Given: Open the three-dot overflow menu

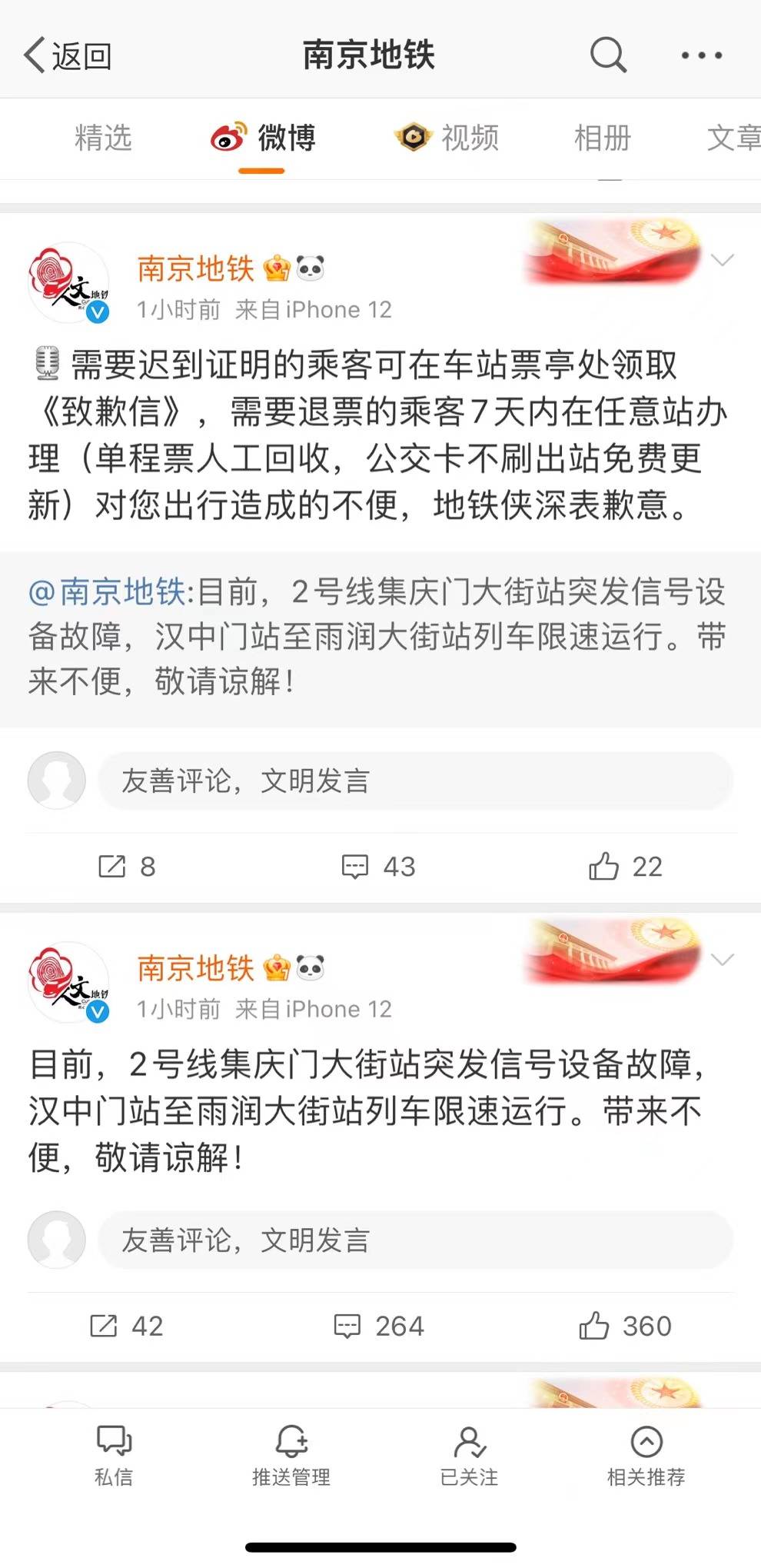Looking at the screenshot, I should click(x=701, y=55).
